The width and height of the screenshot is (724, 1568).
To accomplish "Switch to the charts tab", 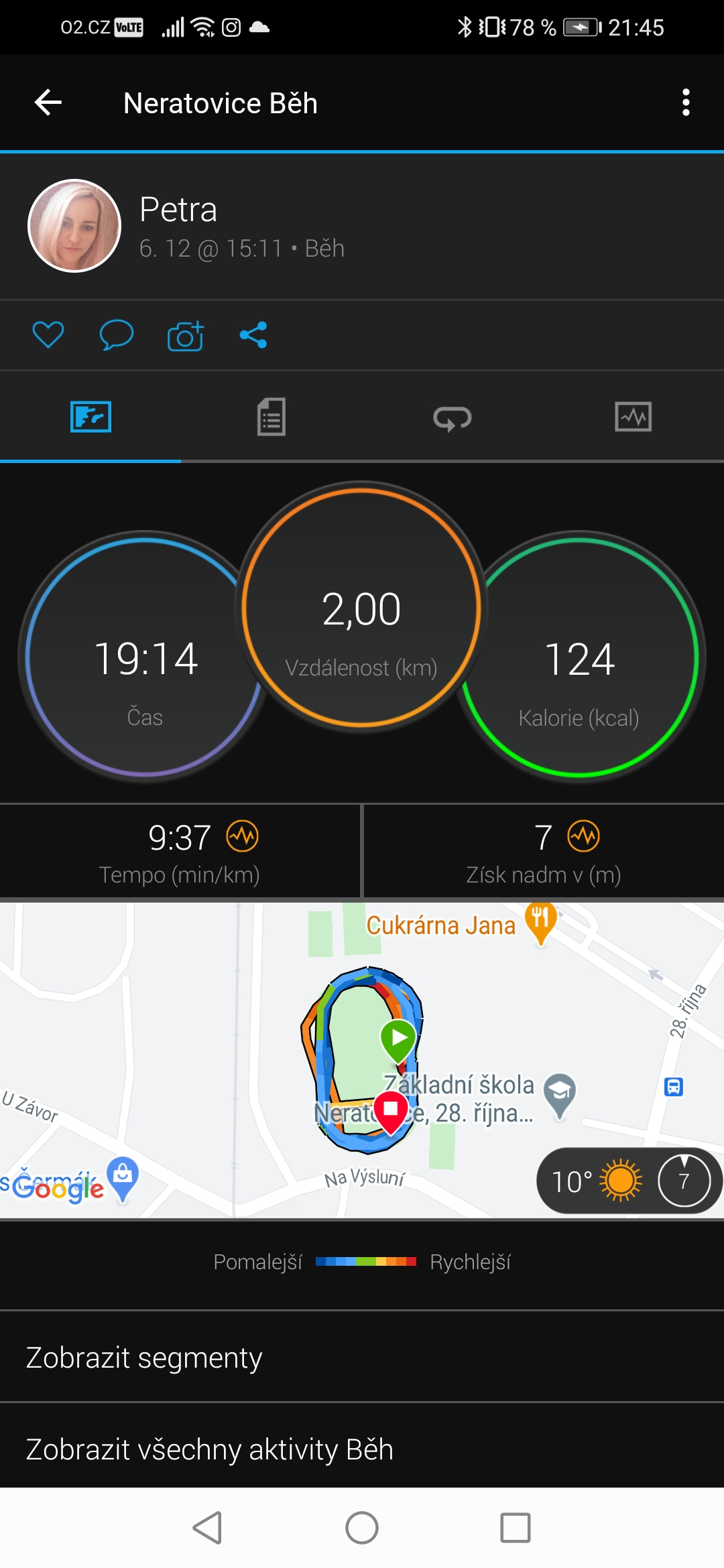I will click(x=633, y=417).
